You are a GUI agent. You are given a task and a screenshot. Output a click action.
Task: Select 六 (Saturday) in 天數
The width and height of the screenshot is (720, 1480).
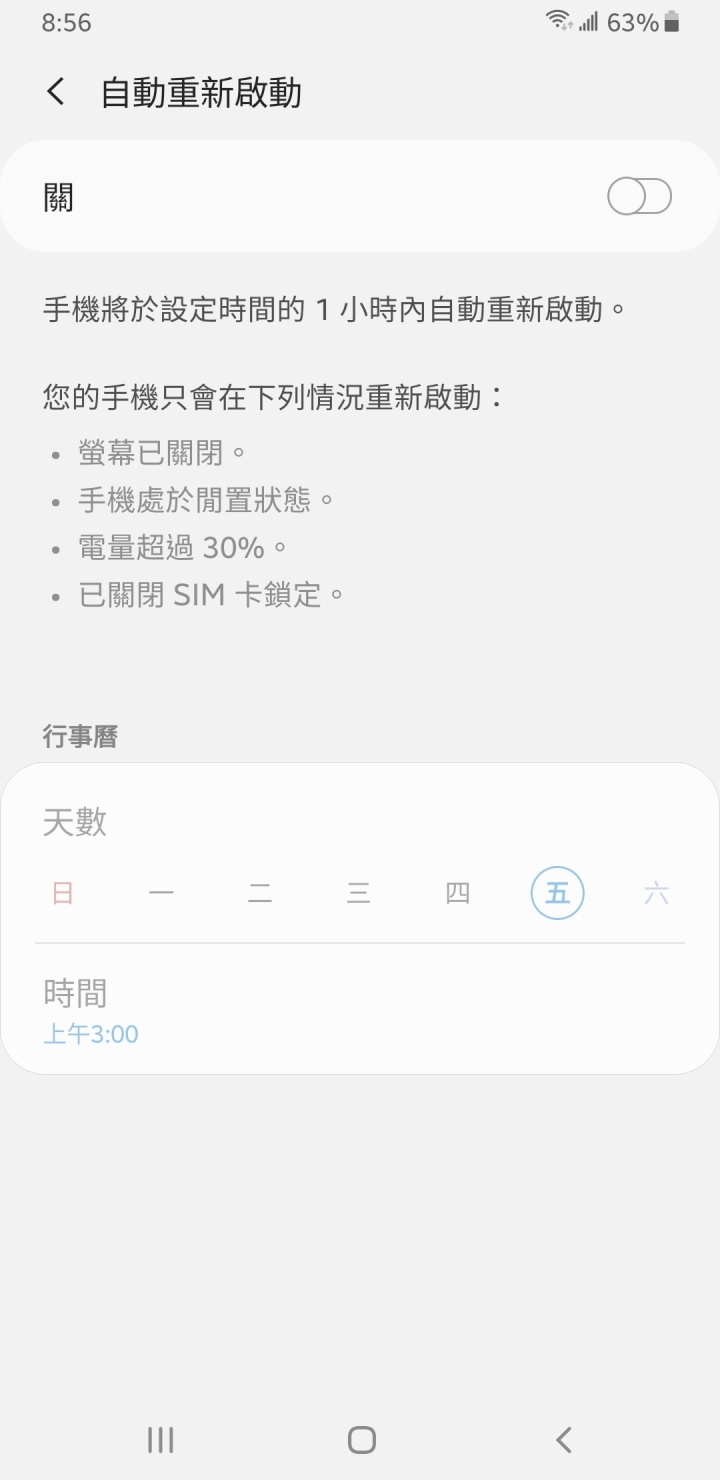(x=656, y=893)
